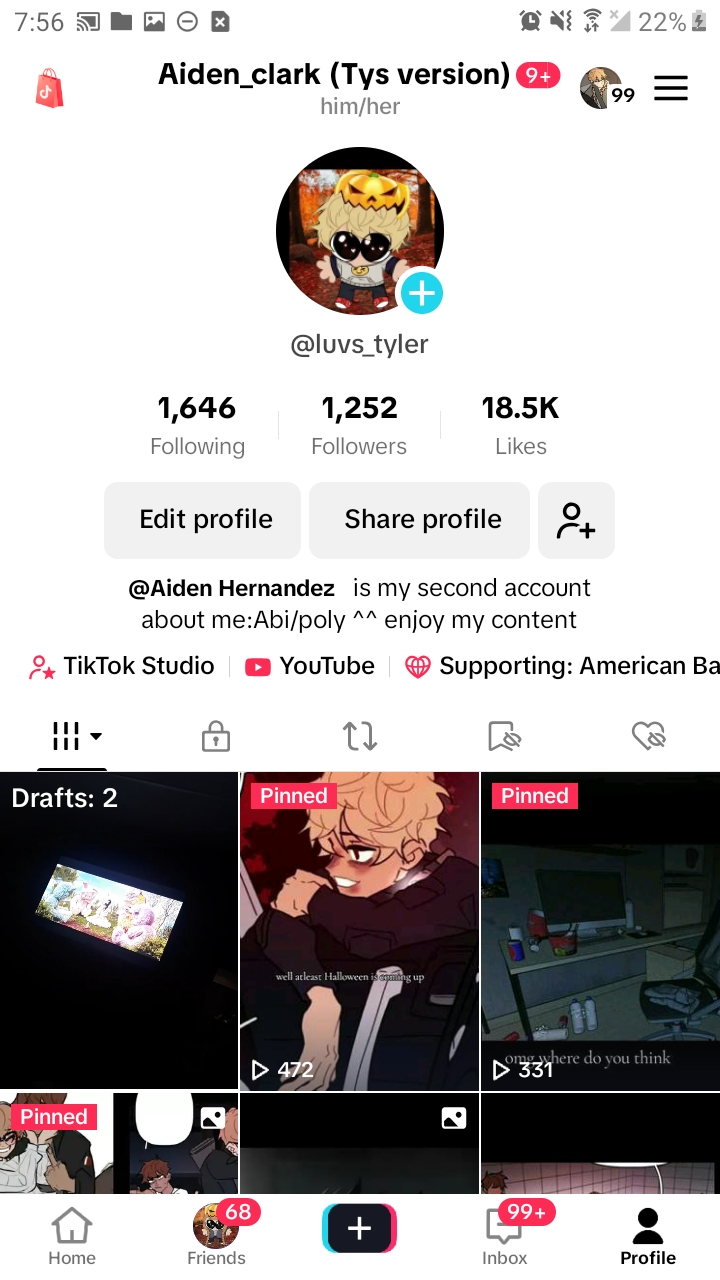The height and width of the screenshot is (1280, 720).
Task: Open the Inbox tab
Action: coord(505,1236)
